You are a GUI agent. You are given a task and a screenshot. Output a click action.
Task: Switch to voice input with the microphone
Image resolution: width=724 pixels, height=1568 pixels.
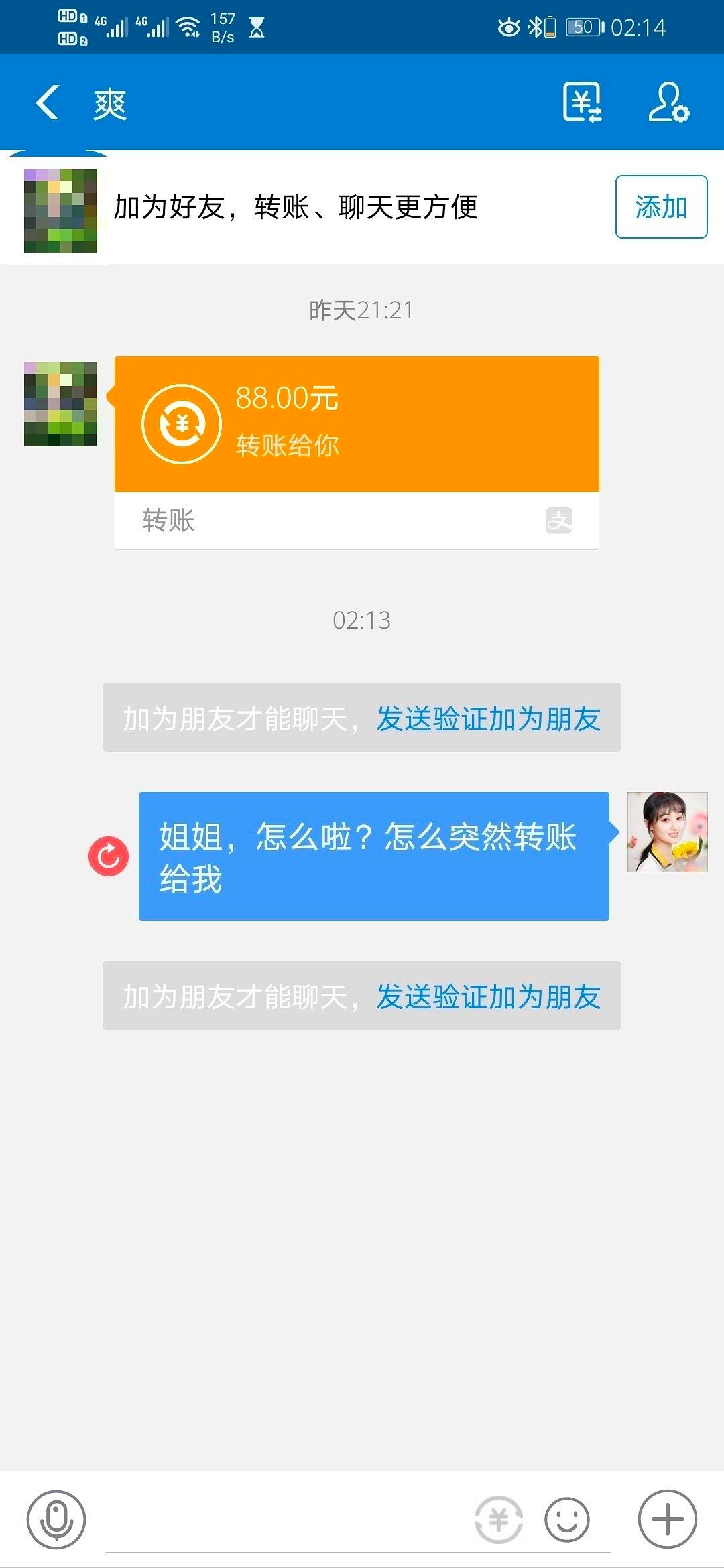[x=56, y=1519]
